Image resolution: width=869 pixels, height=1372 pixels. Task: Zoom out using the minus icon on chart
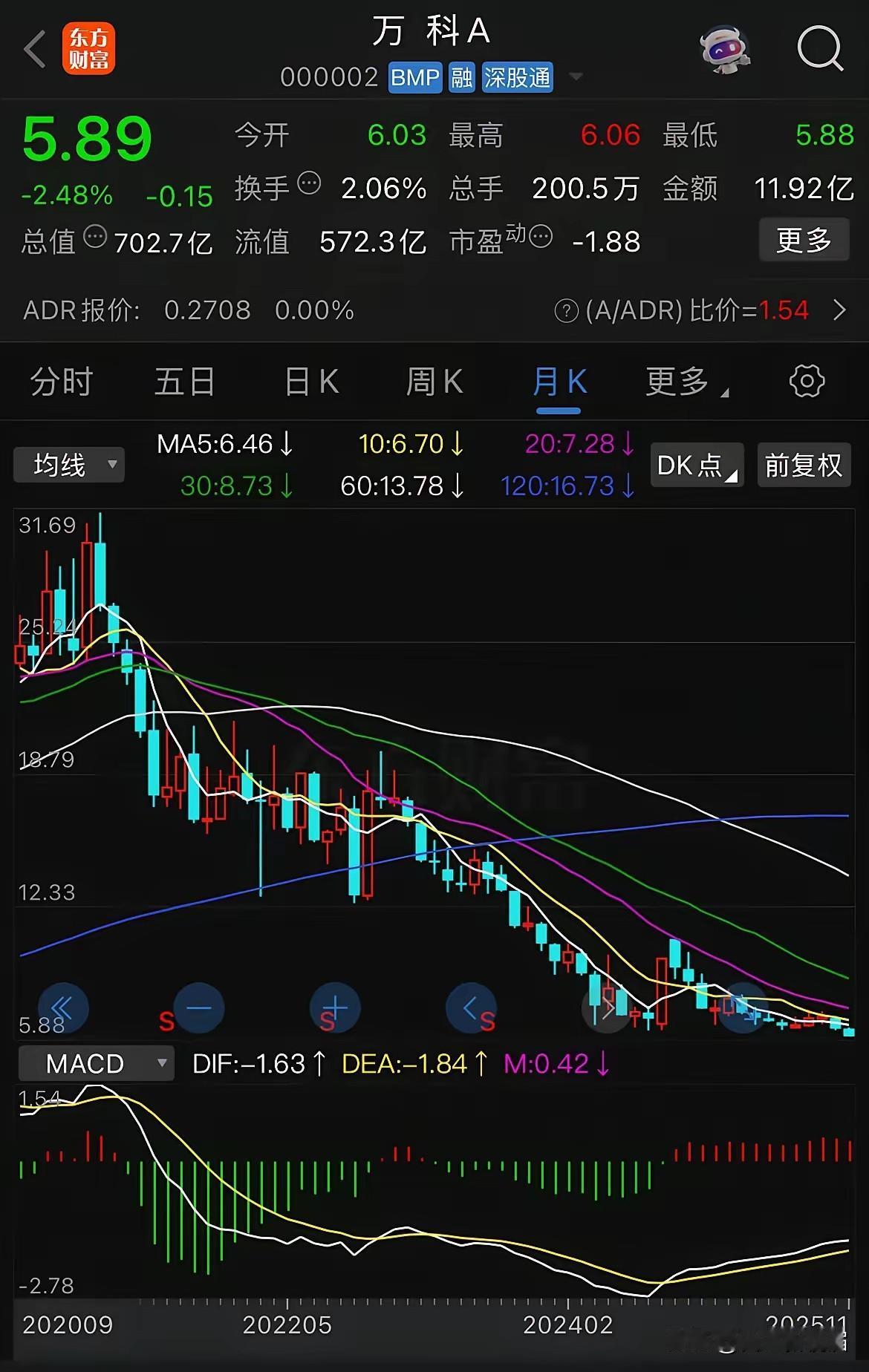click(198, 1008)
